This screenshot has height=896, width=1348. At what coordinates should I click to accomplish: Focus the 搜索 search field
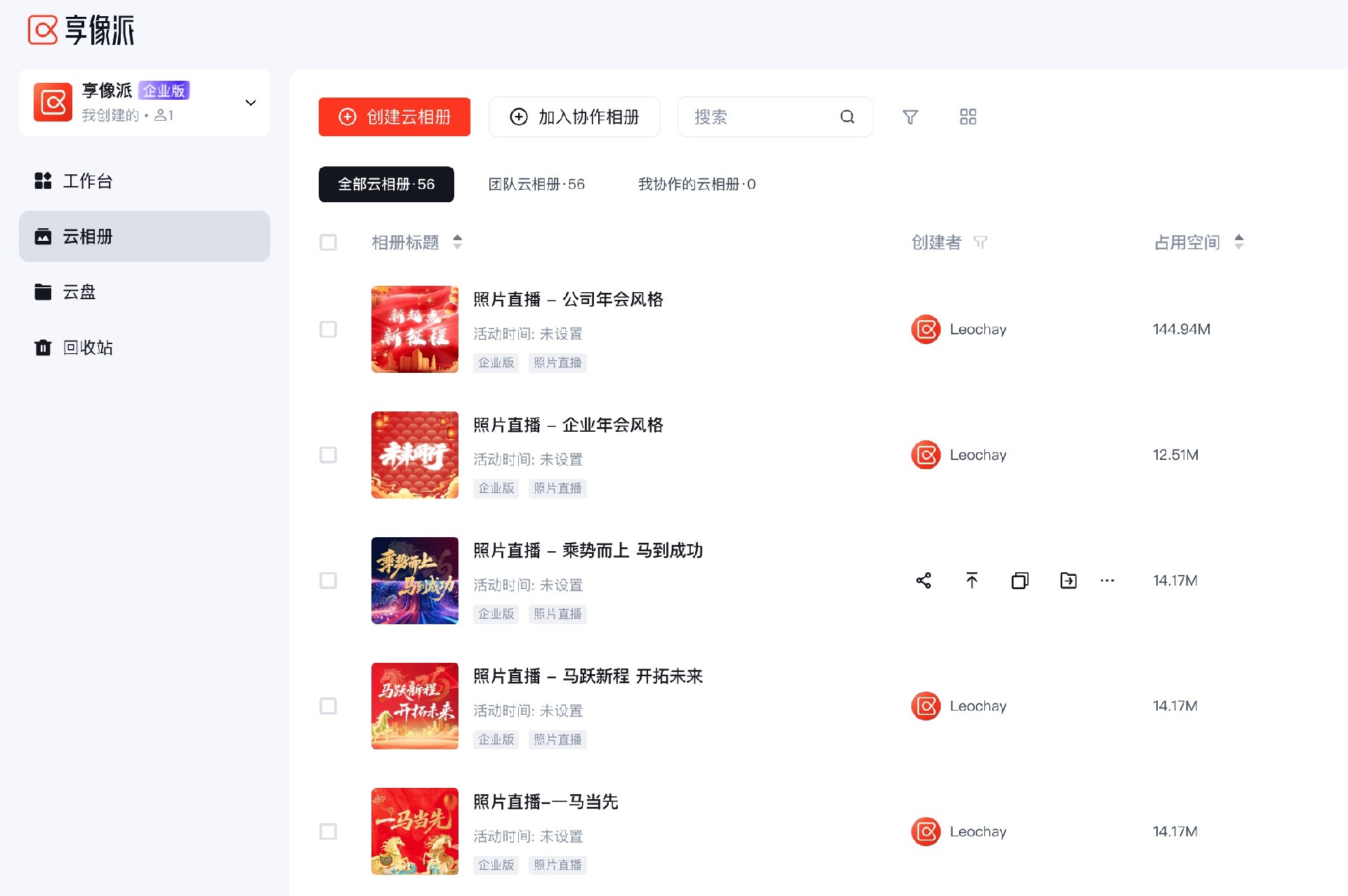point(764,117)
